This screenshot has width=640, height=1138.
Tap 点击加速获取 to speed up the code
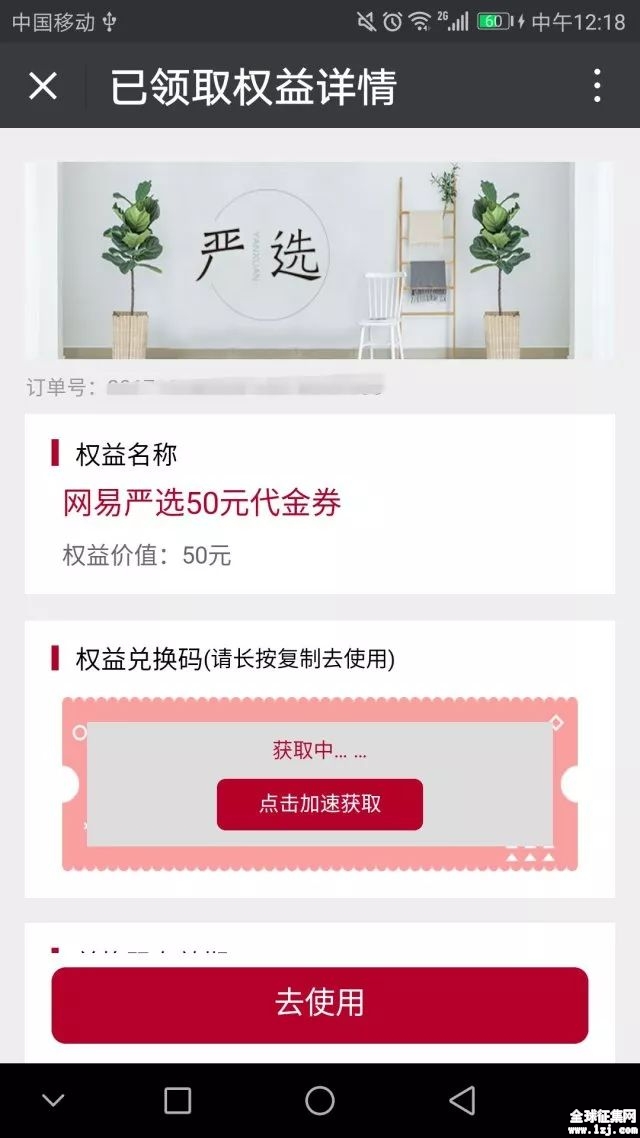[x=320, y=804]
